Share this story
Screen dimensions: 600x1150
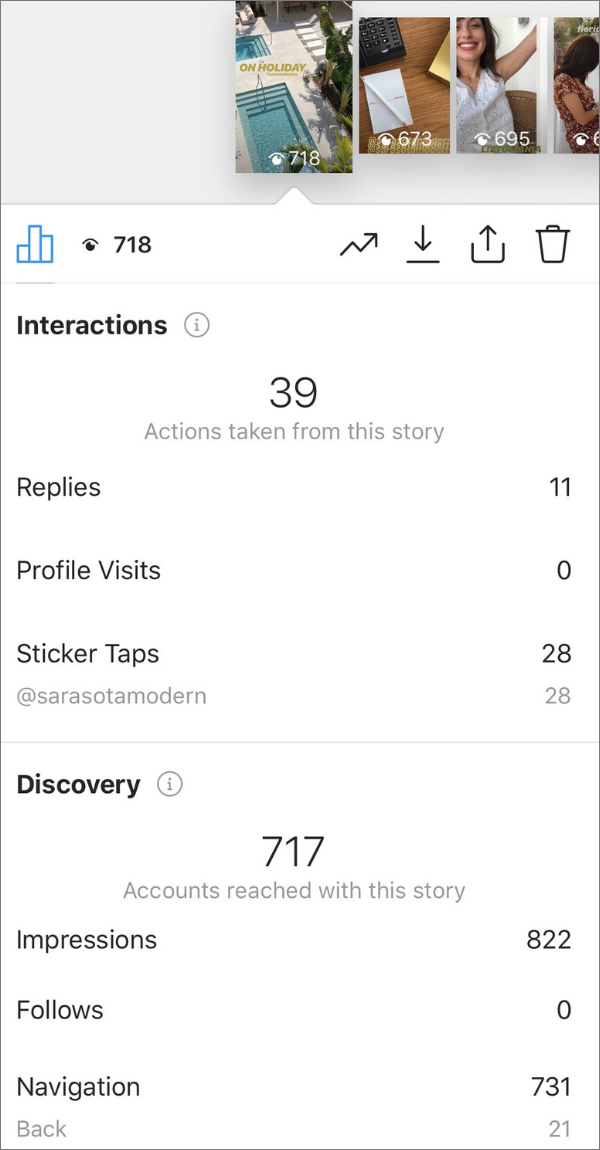pos(488,244)
